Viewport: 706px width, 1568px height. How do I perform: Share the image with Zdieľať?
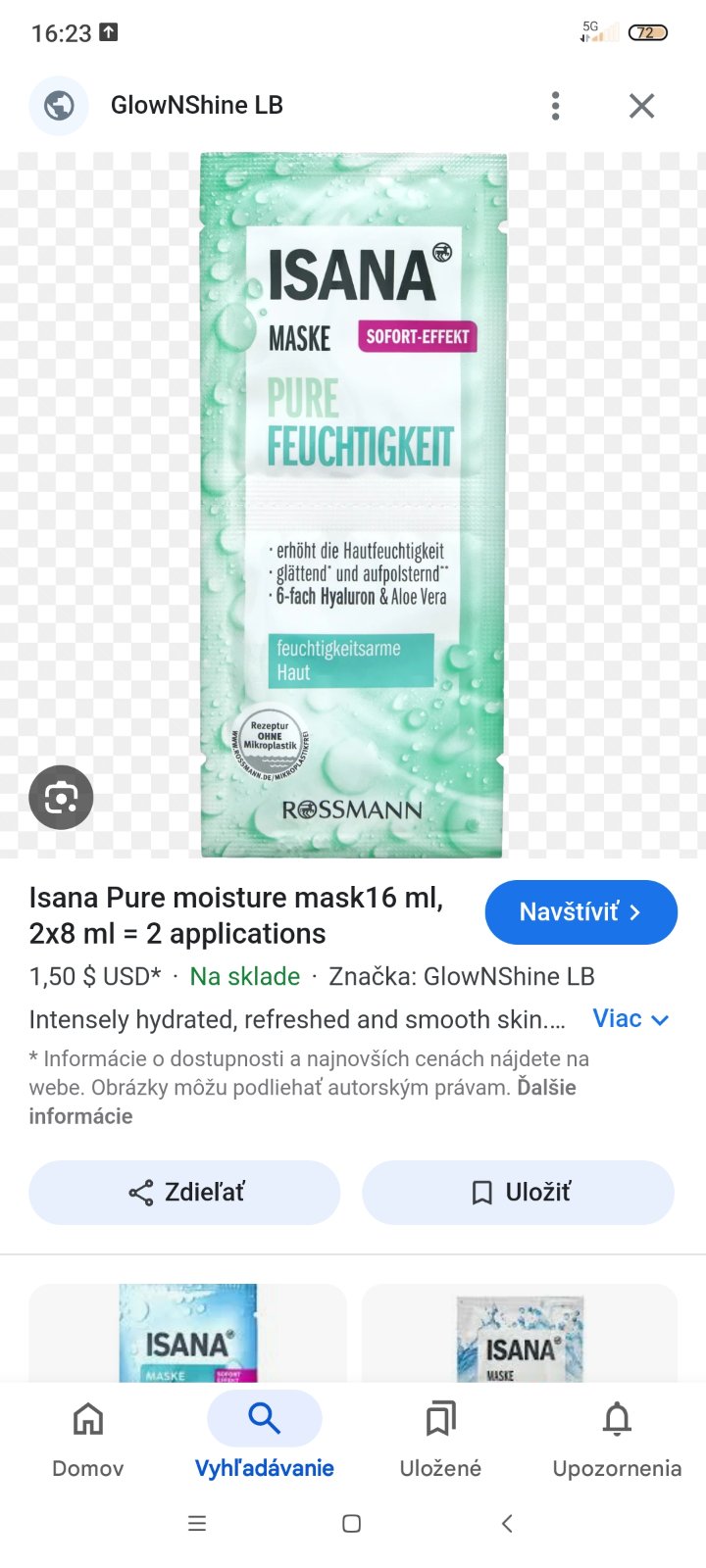(x=184, y=1193)
